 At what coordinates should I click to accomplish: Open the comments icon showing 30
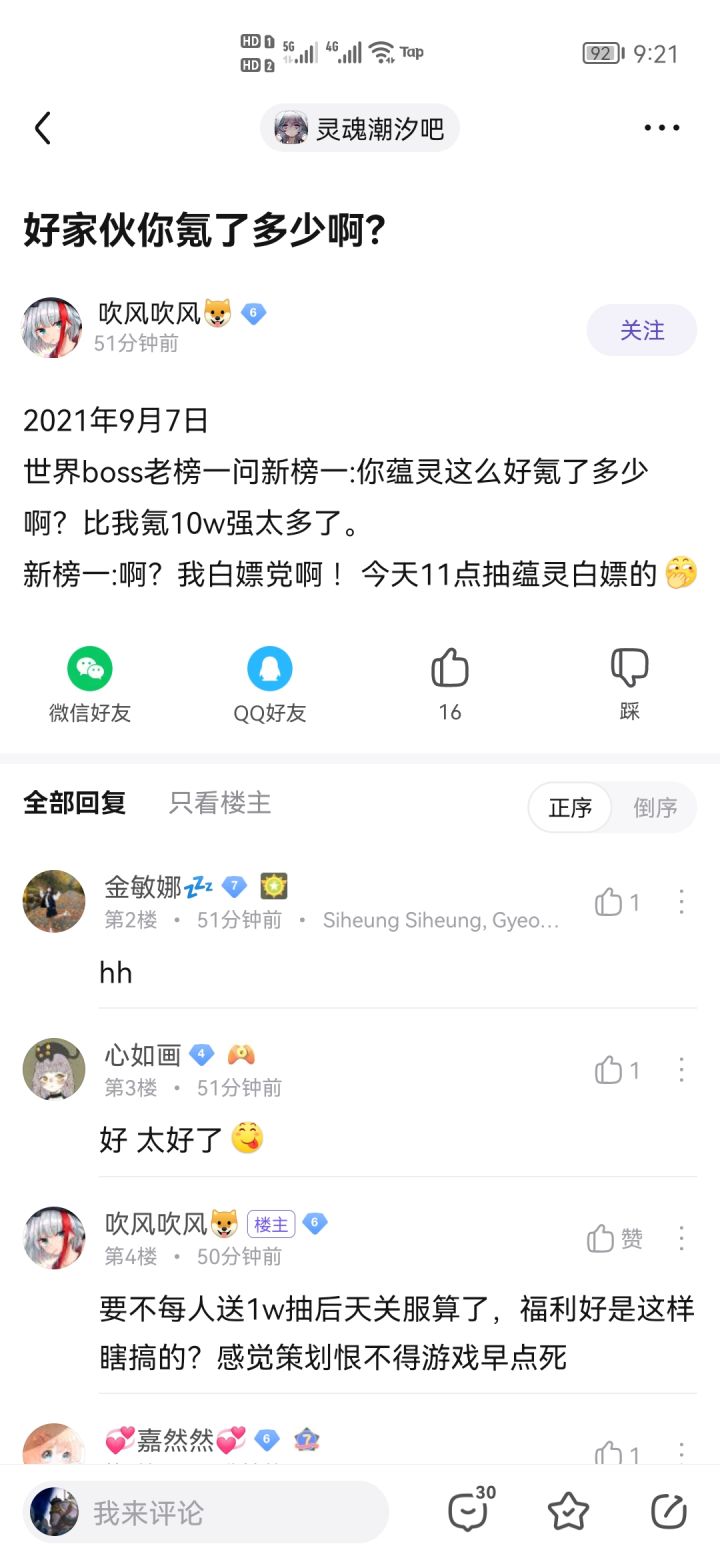(x=470, y=1510)
